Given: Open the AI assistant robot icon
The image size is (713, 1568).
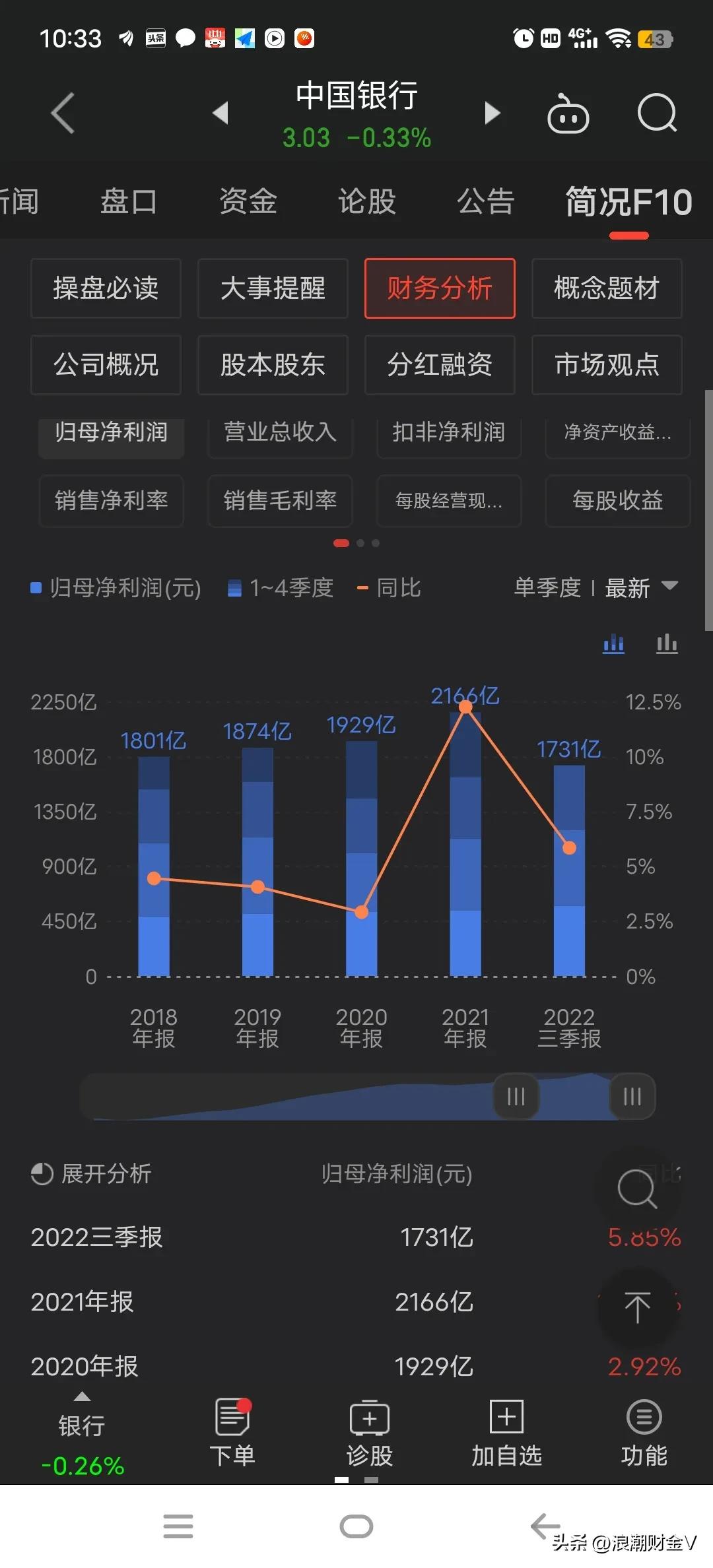Looking at the screenshot, I should click(568, 114).
